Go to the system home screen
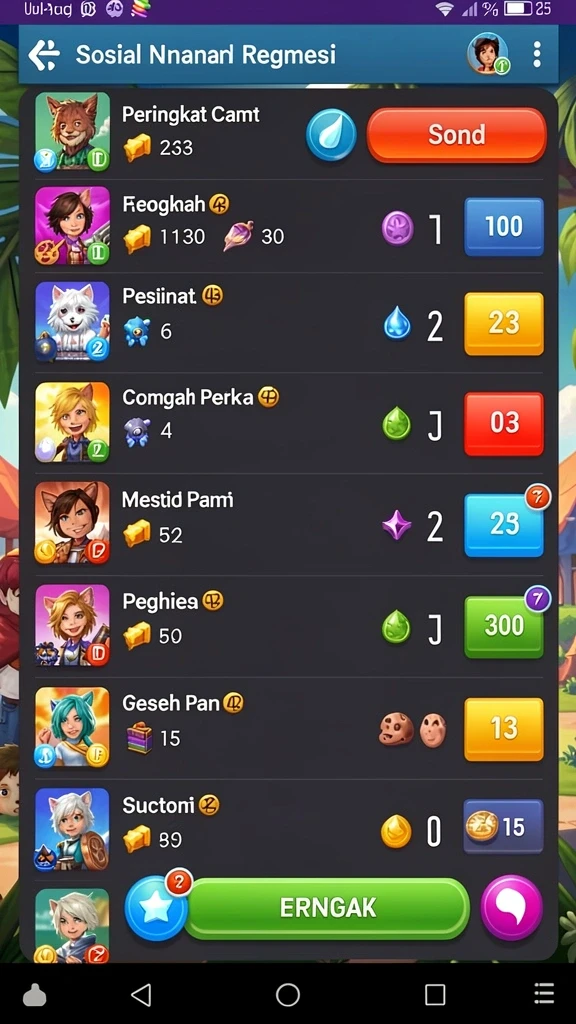 pos(288,995)
